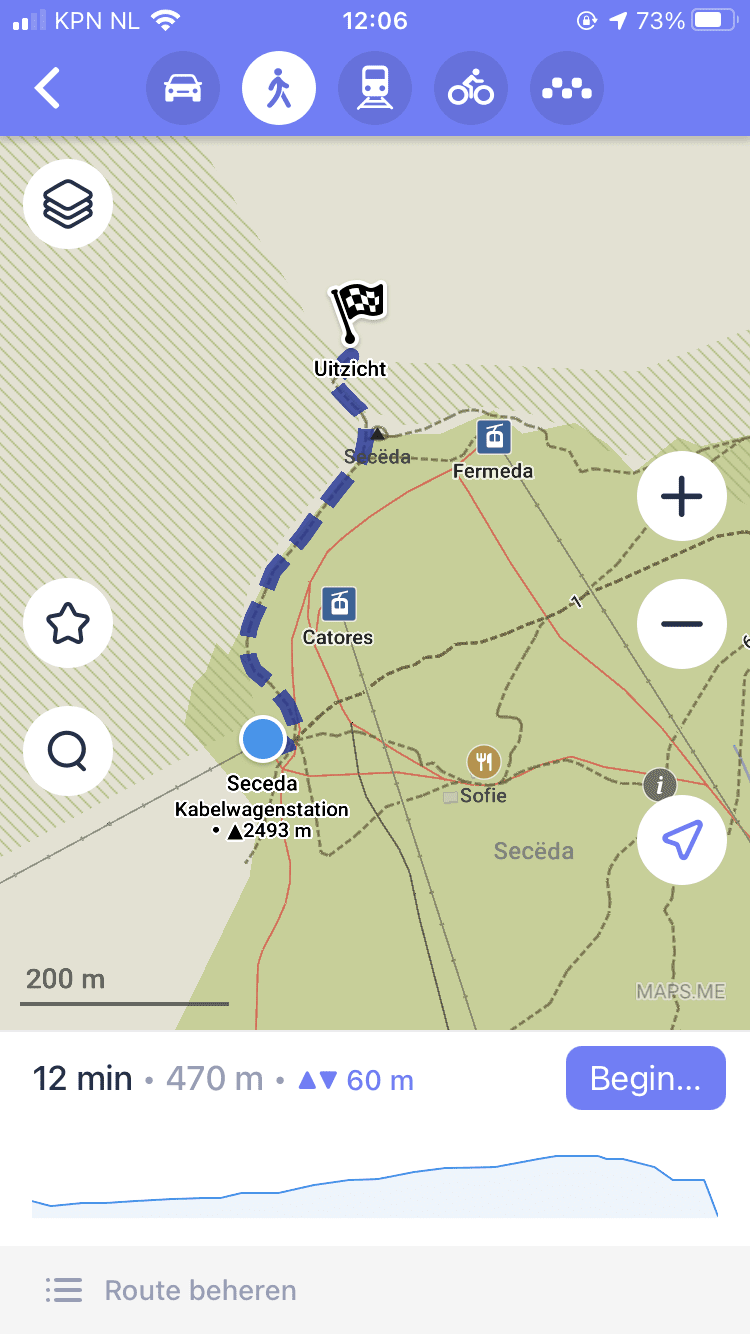Image resolution: width=750 pixels, height=1334 pixels.
Task: Go back with the top-left arrow
Action: [x=47, y=88]
